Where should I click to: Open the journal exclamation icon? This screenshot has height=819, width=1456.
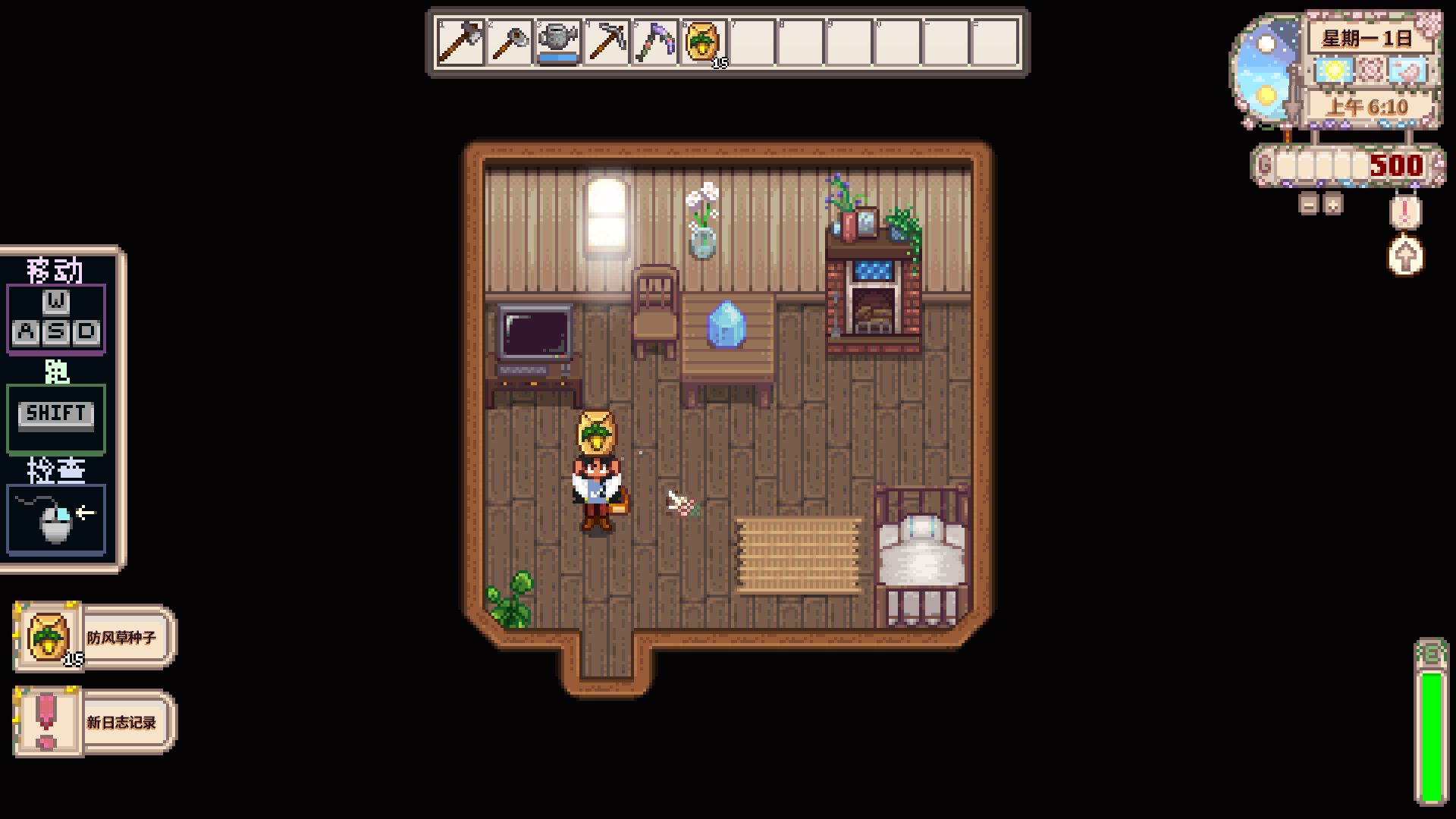1404,212
